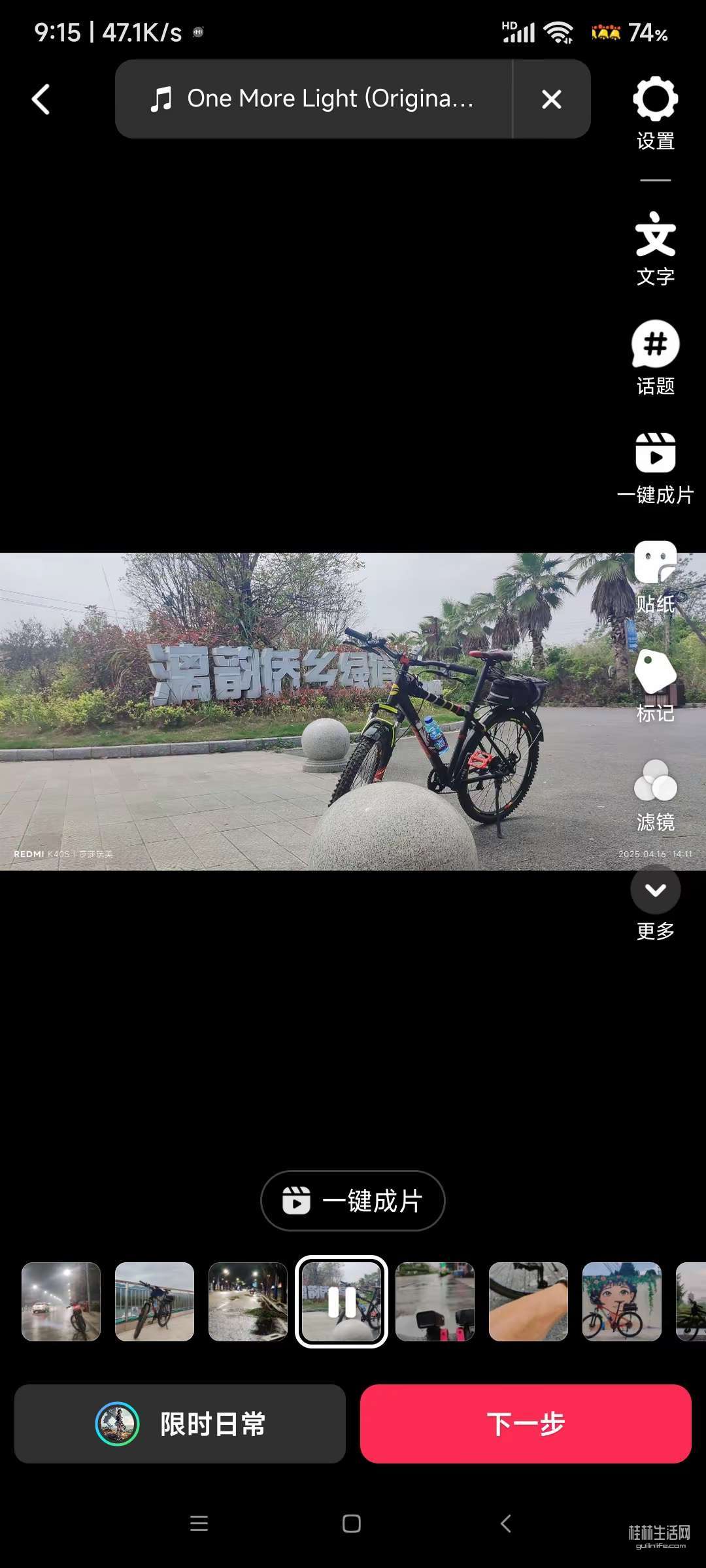706x1568 pixels.
Task: Tap the 一键成片 pill button above thumbnails
Action: click(x=353, y=1201)
